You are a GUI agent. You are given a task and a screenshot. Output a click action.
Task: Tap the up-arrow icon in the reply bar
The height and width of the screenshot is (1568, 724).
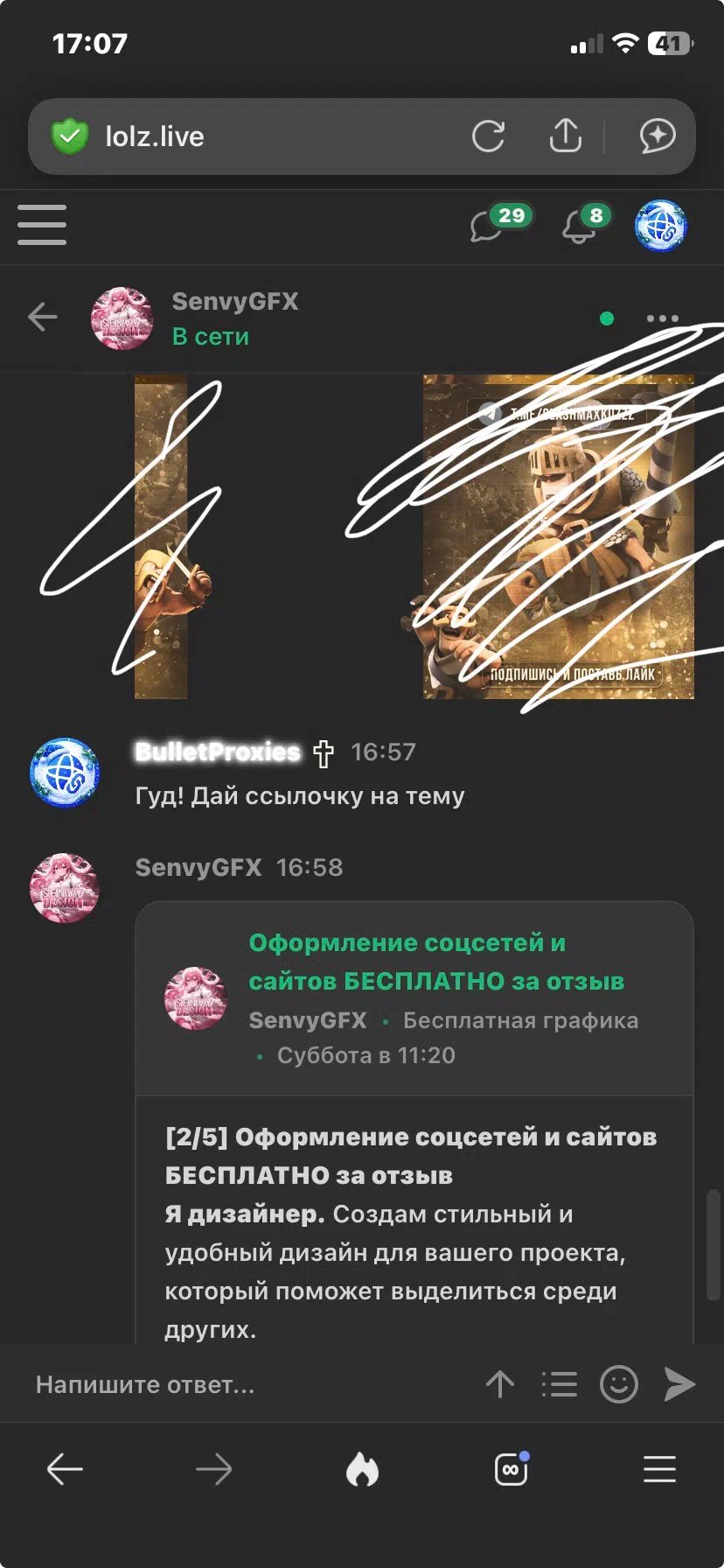pyautogui.click(x=500, y=1384)
